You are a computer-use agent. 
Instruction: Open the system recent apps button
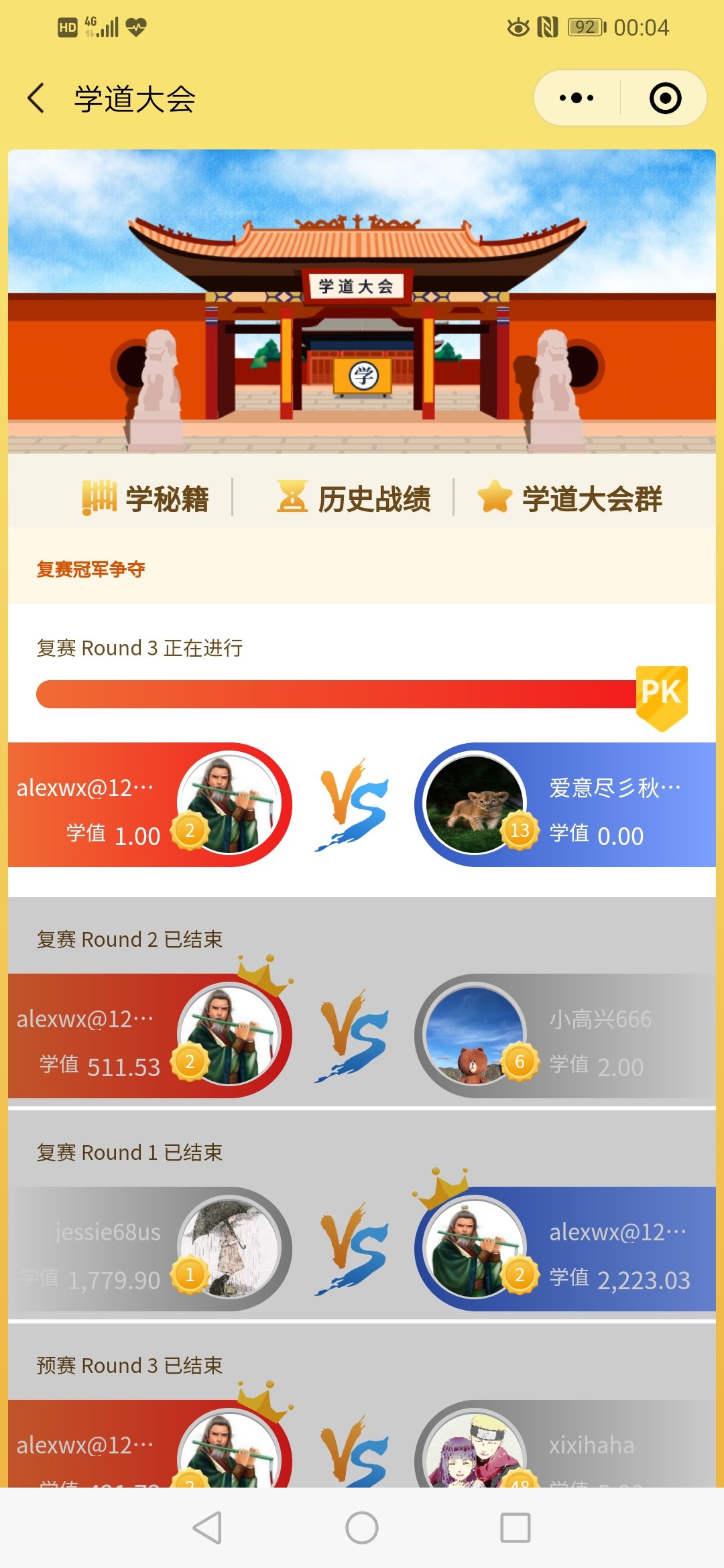516,1528
